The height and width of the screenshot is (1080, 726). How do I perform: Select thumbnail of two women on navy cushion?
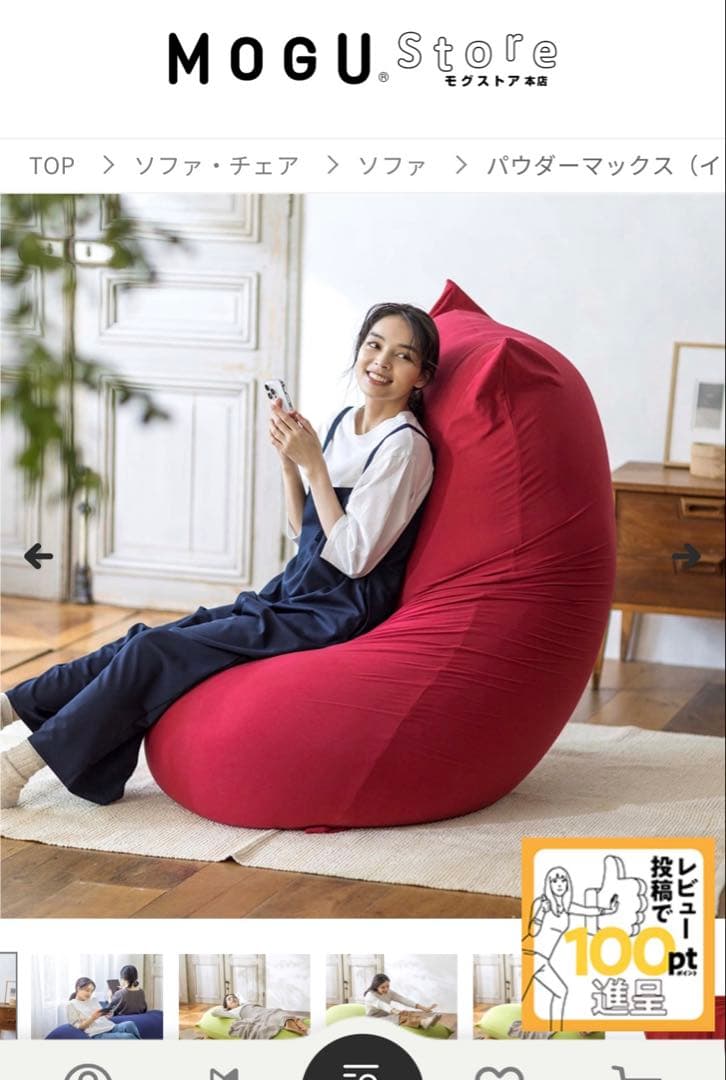tap(96, 995)
